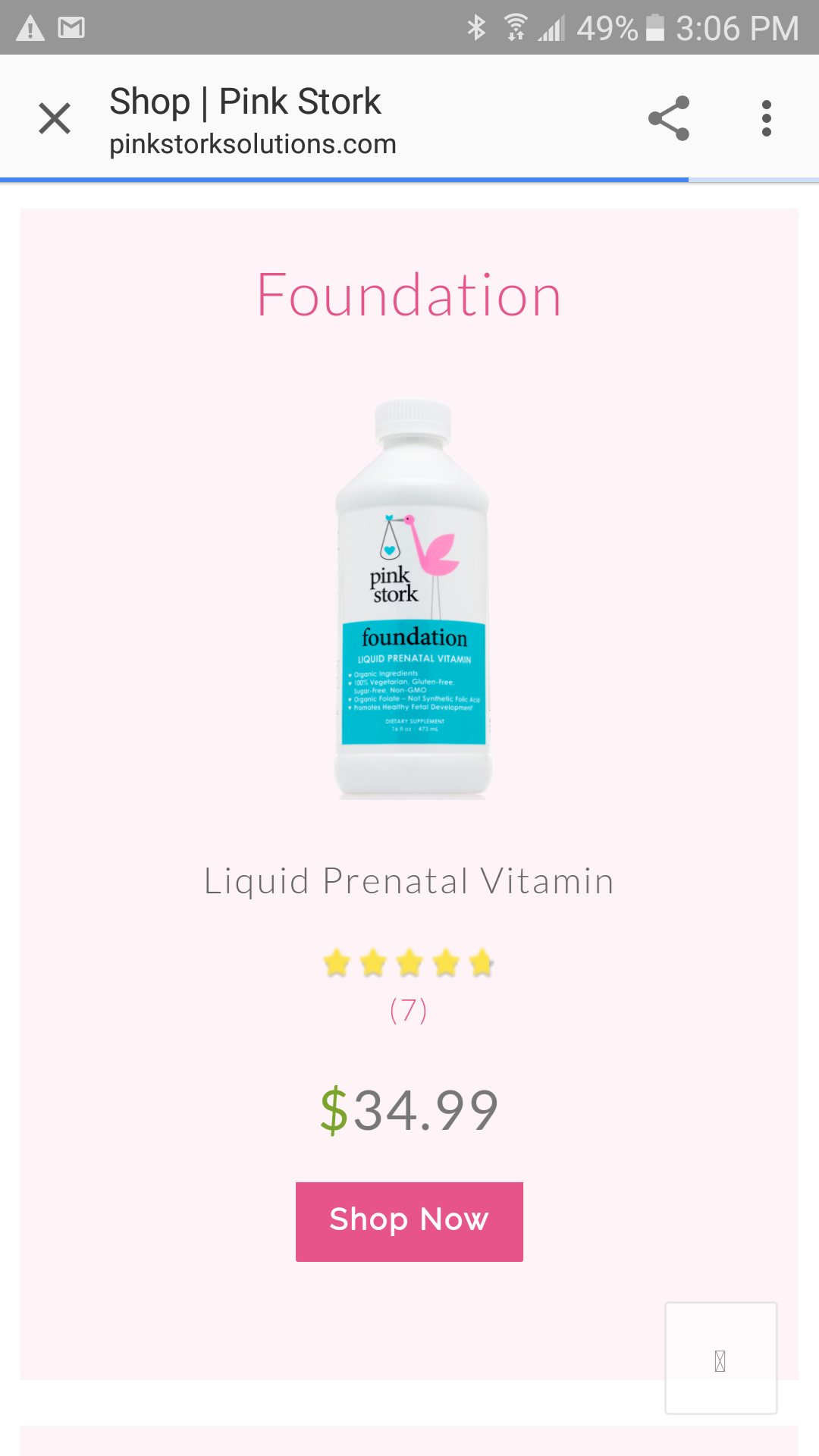View the 7 reviews for Foundation
819x1456 pixels.
point(409,1010)
